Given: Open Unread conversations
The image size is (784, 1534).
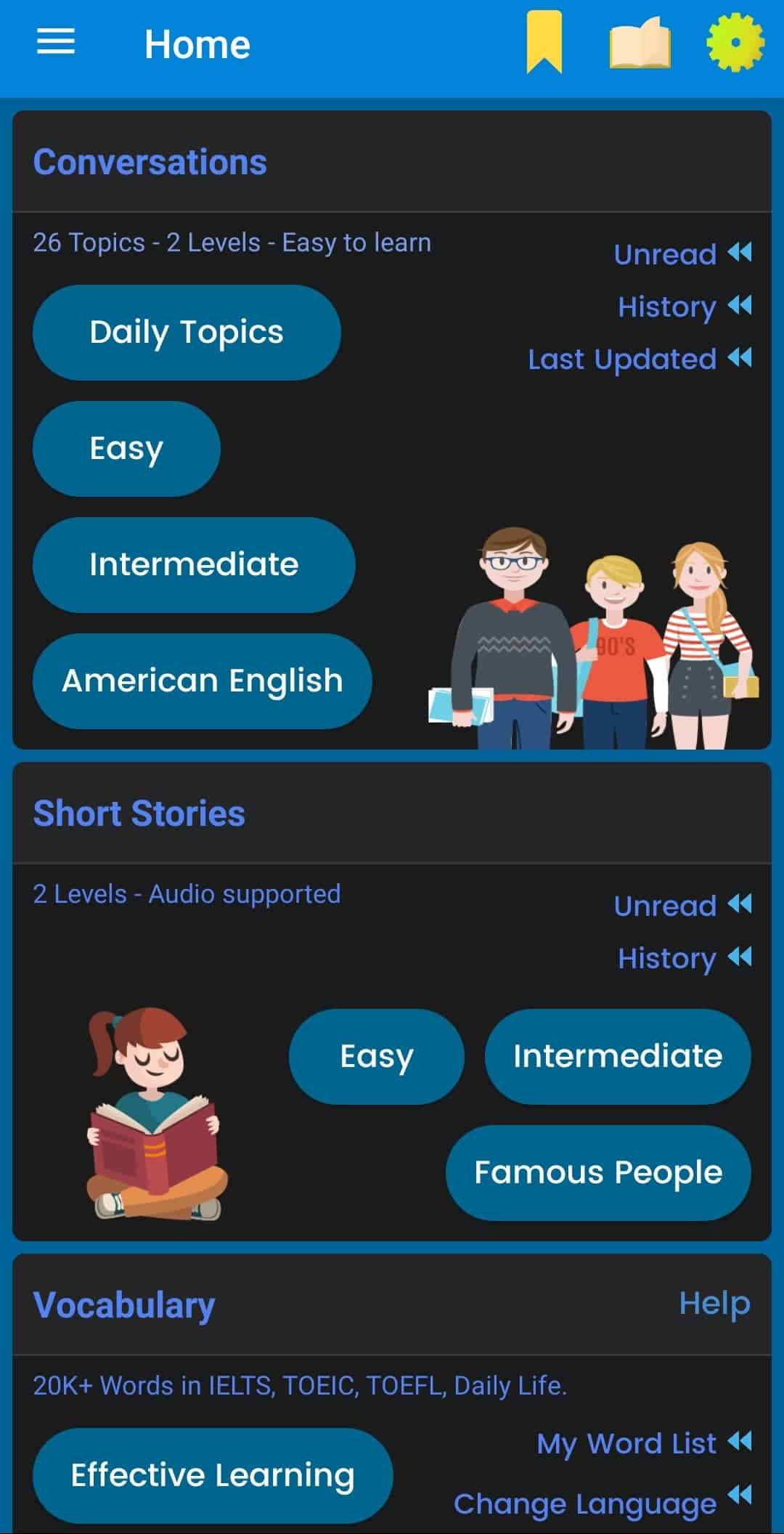Looking at the screenshot, I should (665, 253).
